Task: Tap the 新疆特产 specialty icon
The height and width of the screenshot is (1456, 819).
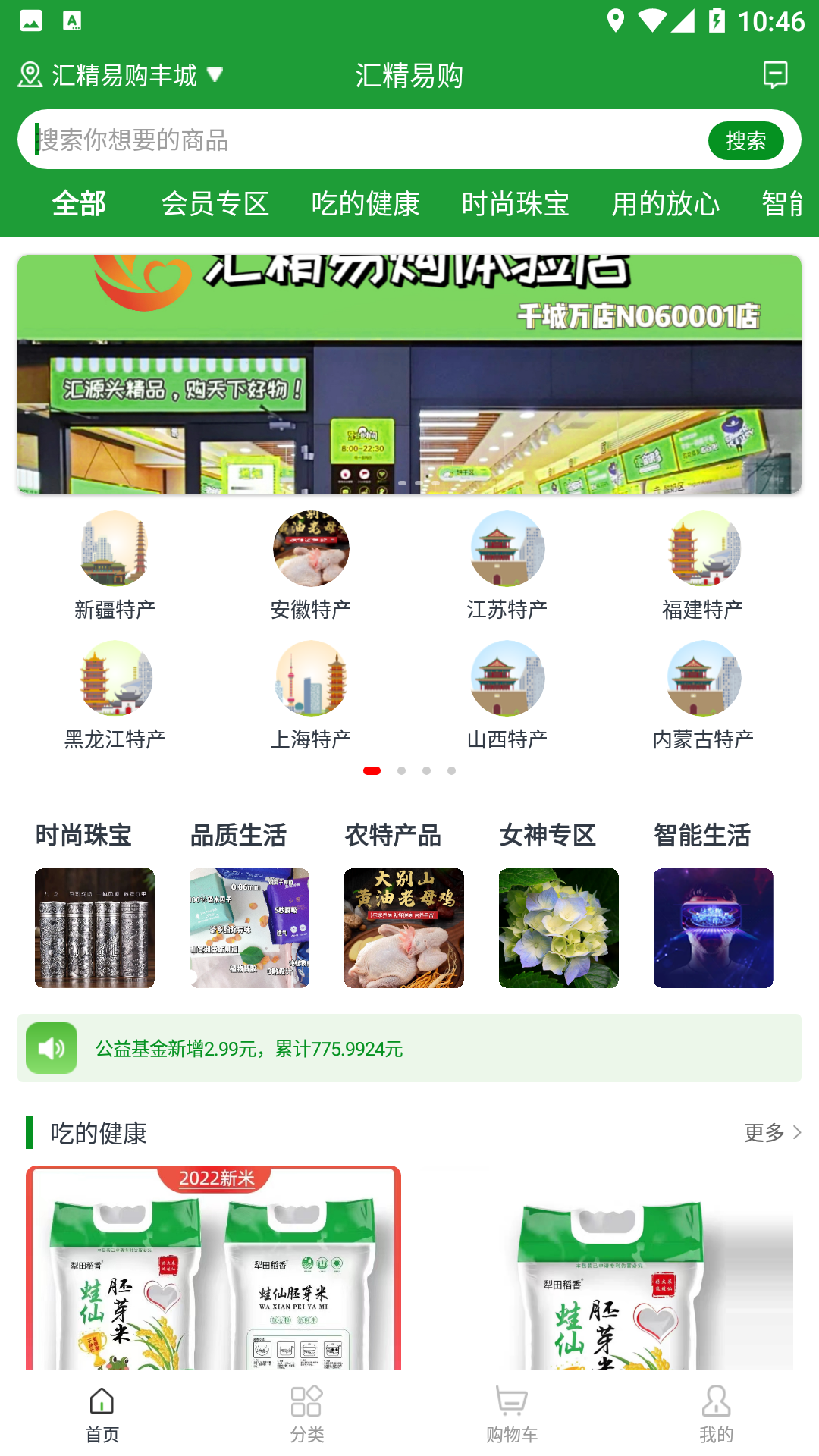Action: (114, 549)
